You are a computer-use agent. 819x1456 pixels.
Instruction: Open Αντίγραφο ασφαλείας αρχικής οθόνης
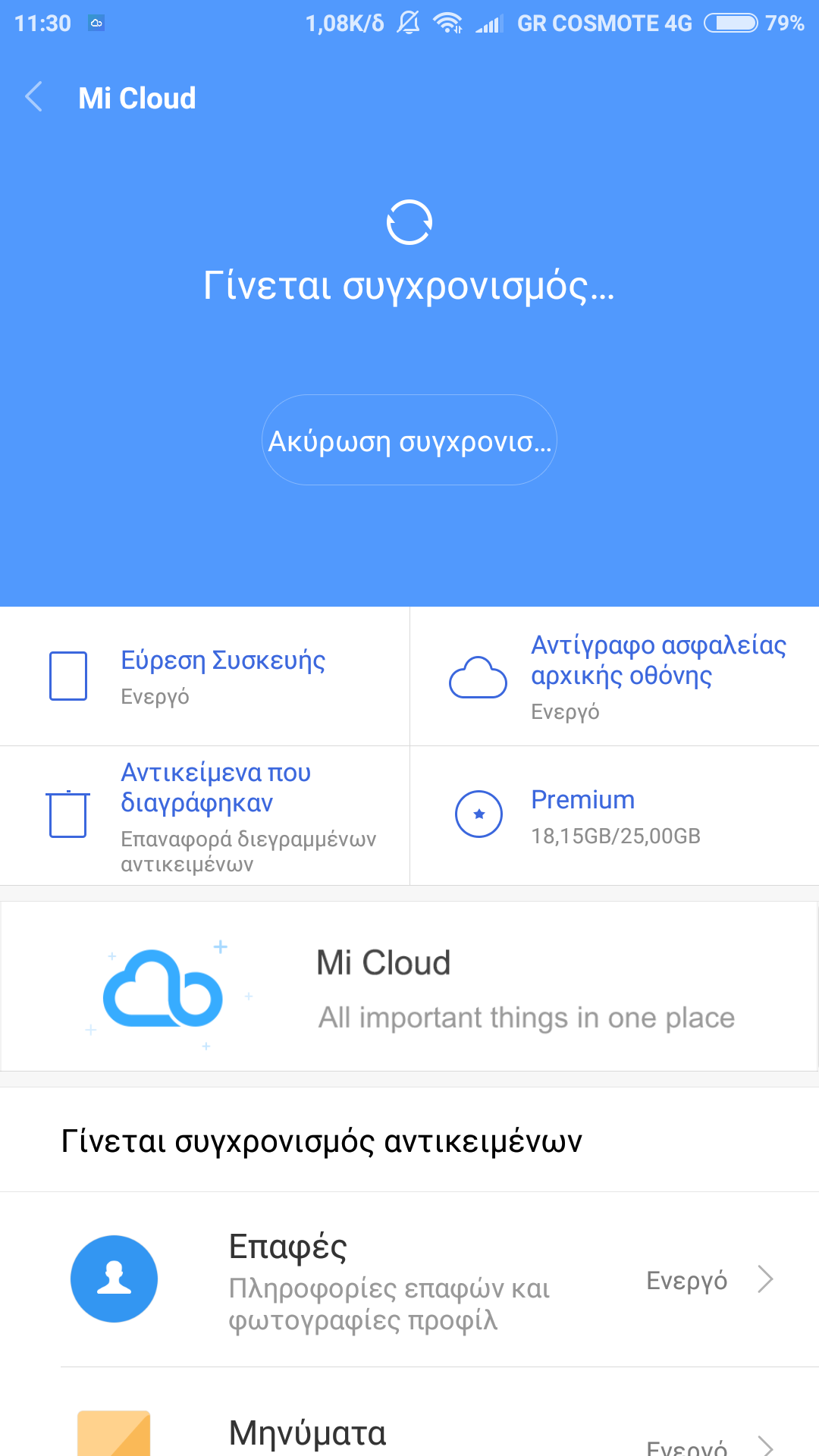[614, 676]
